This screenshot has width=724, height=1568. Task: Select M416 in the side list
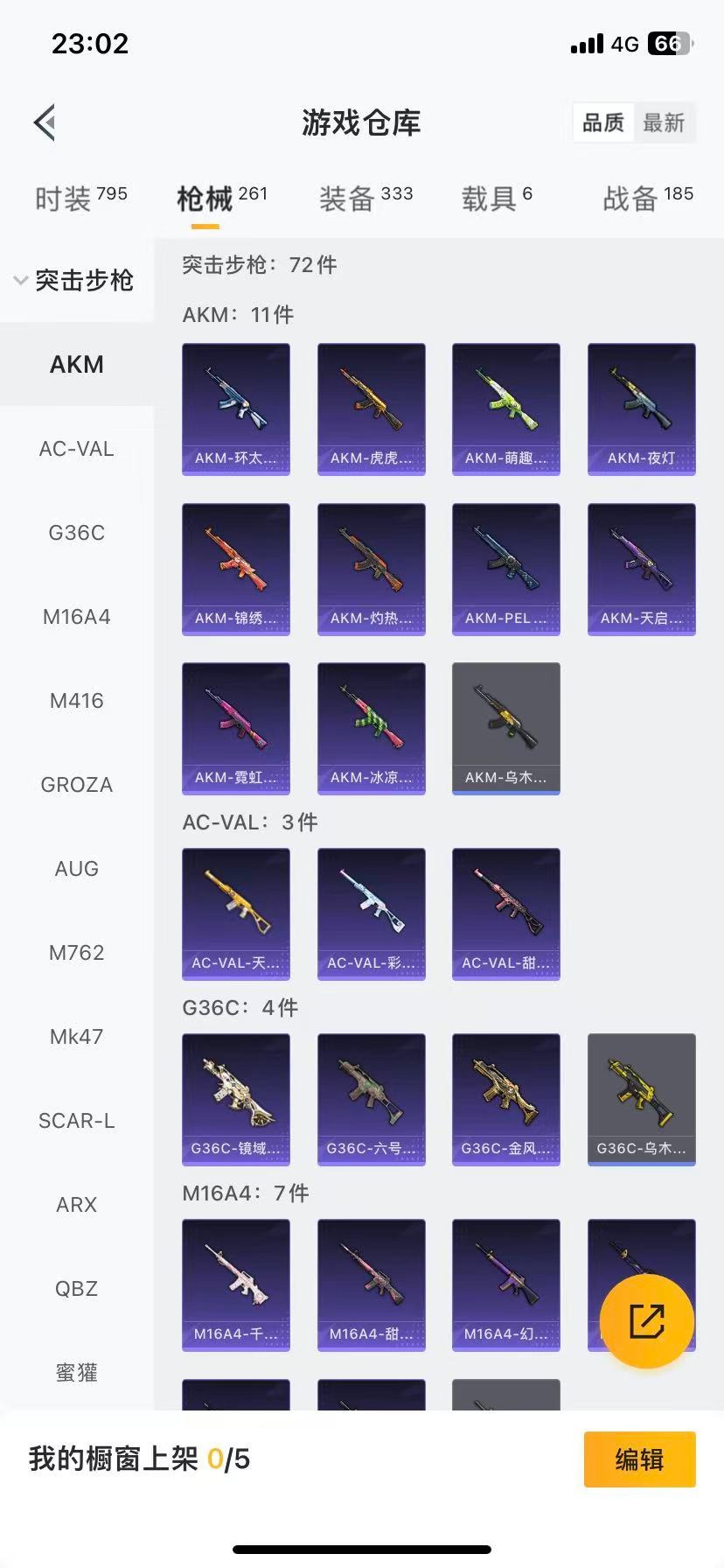[77, 701]
